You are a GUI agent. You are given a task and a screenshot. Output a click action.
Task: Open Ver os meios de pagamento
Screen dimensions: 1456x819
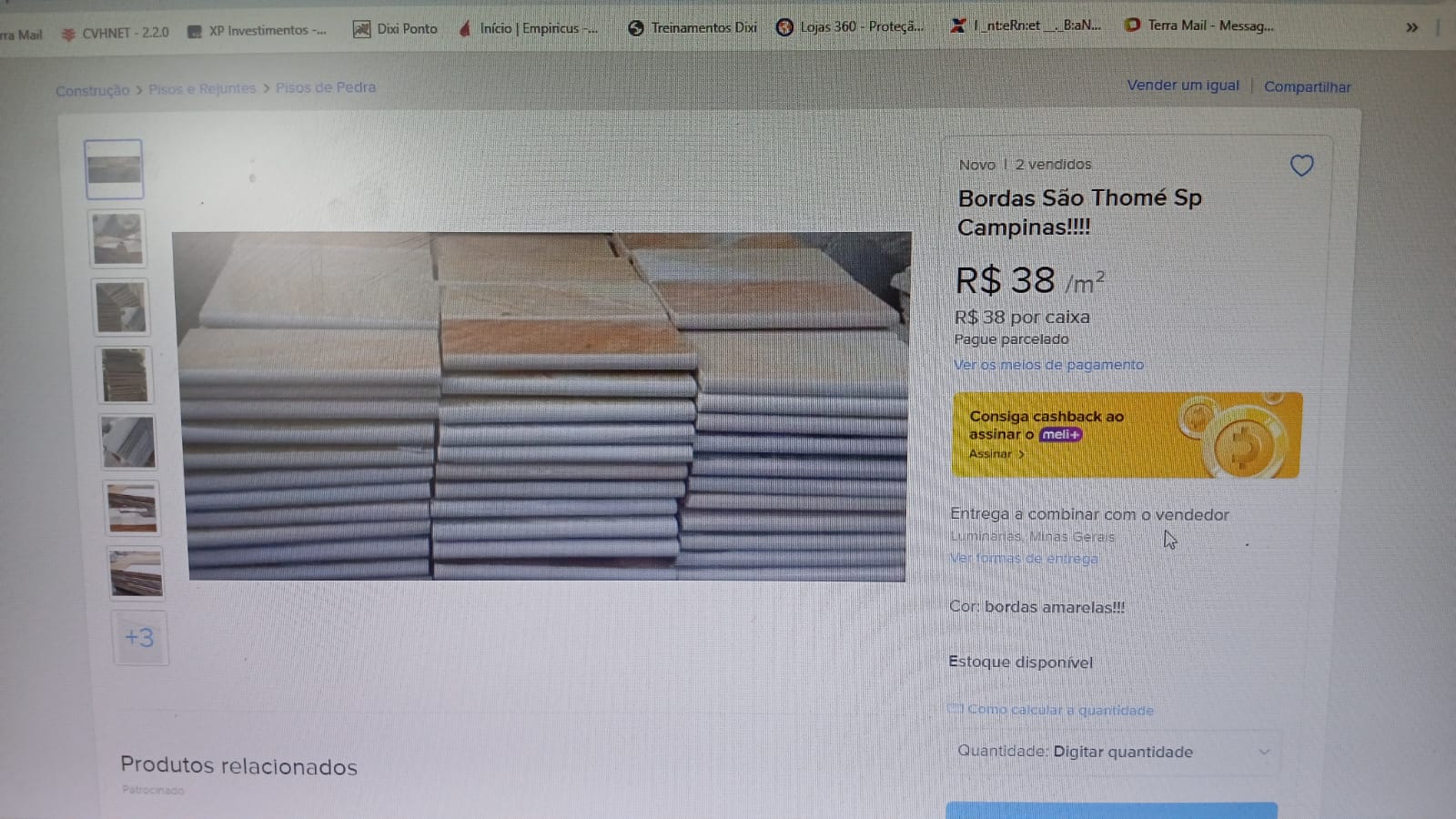1048,364
